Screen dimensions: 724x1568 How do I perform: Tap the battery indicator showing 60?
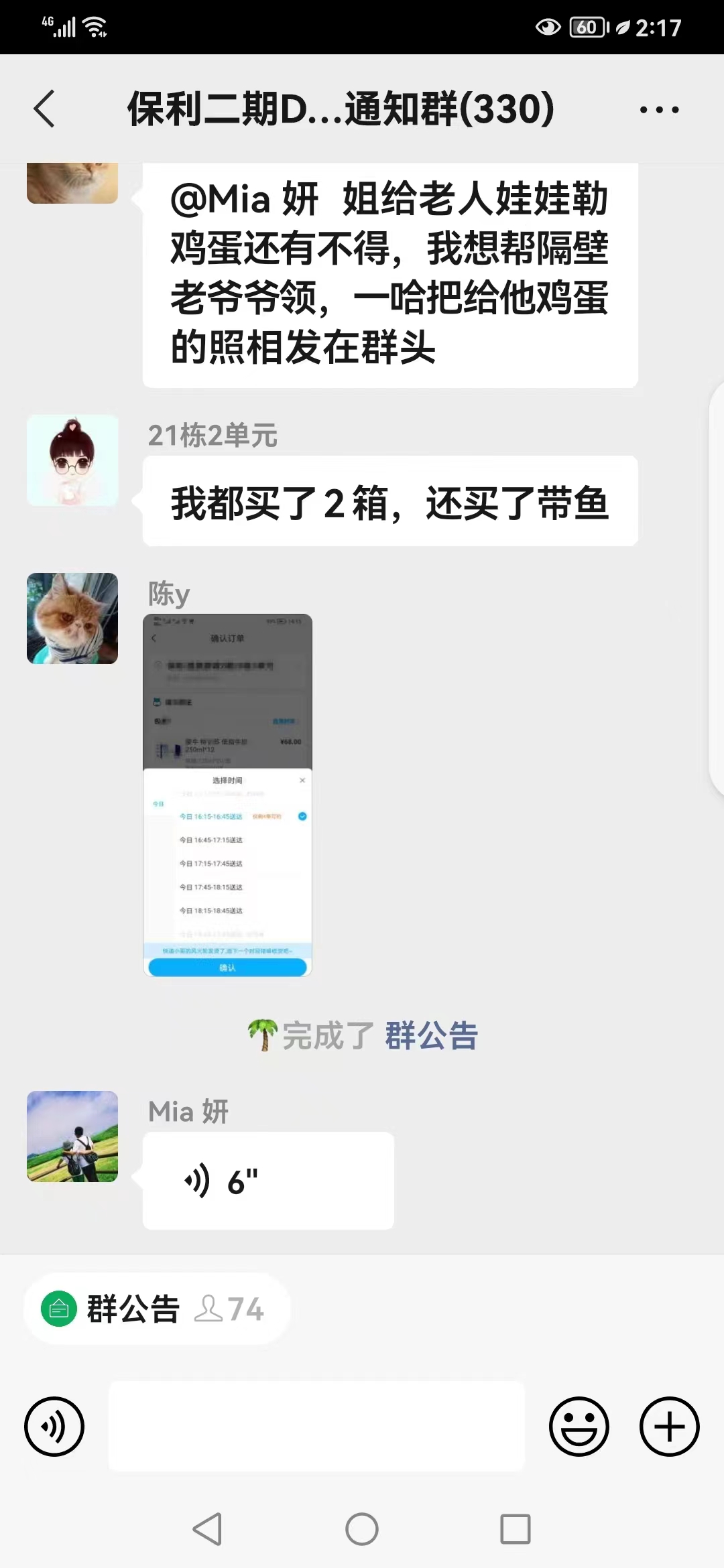point(586,28)
